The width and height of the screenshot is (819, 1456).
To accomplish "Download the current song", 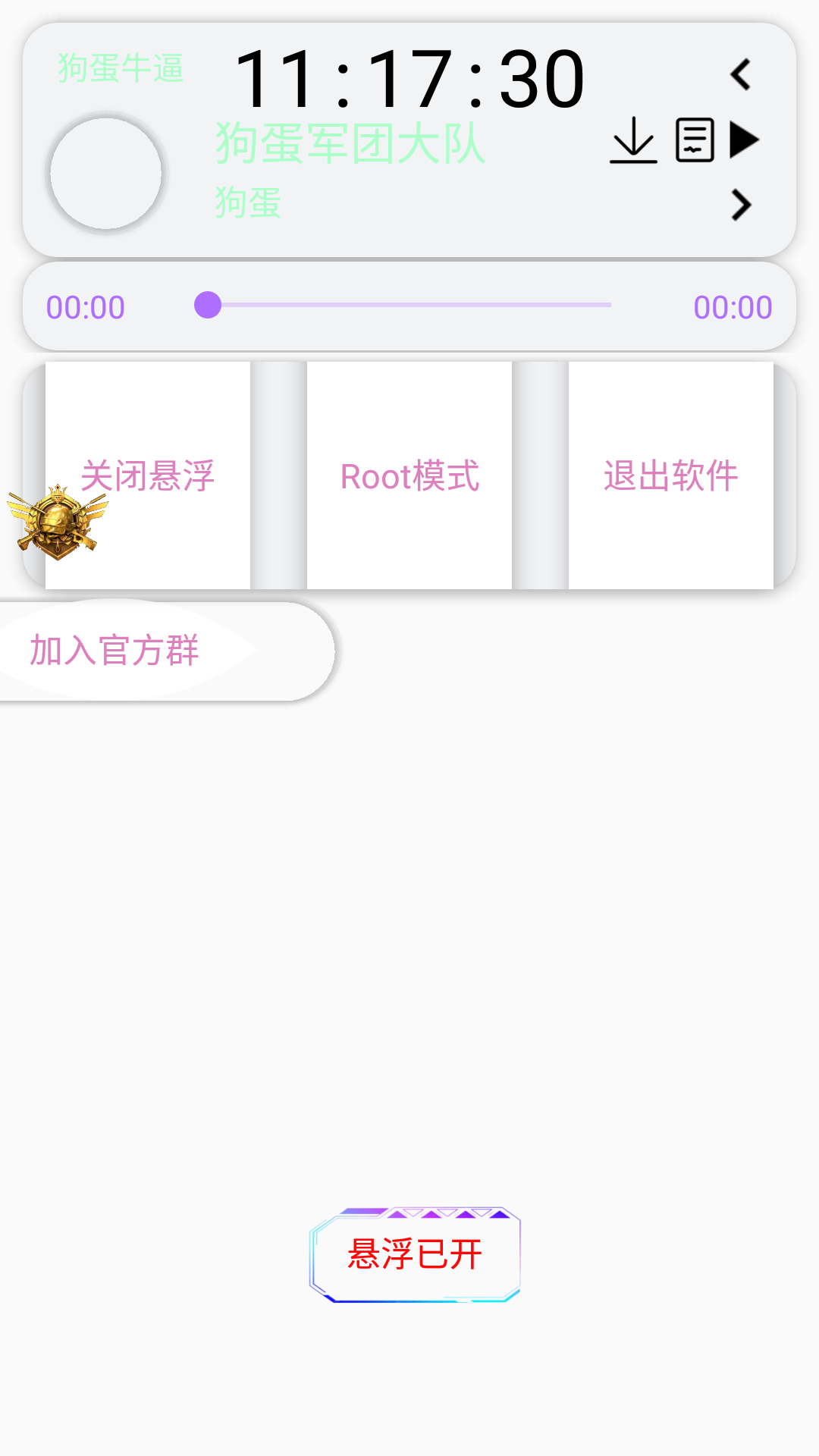I will [x=633, y=140].
